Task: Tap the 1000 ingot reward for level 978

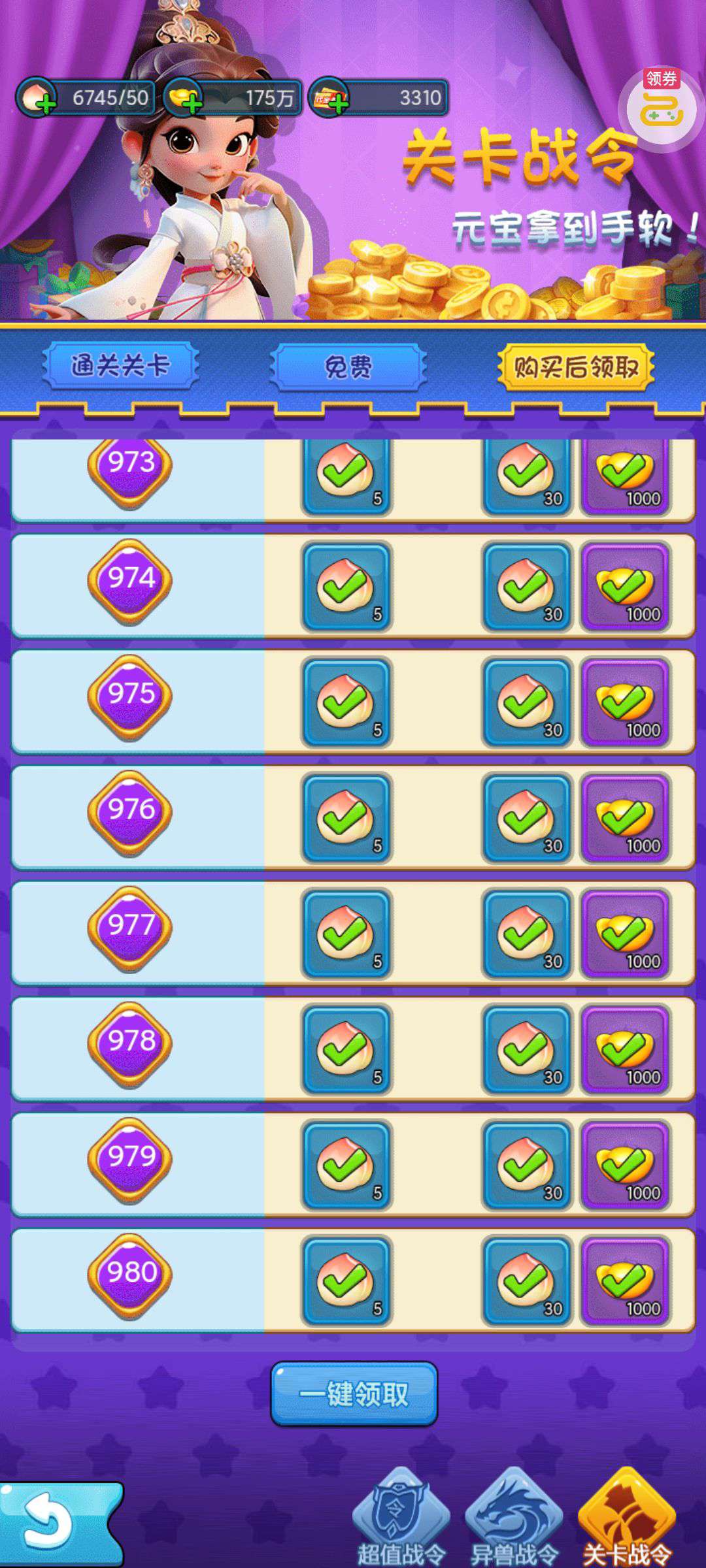Action: pos(626,1049)
